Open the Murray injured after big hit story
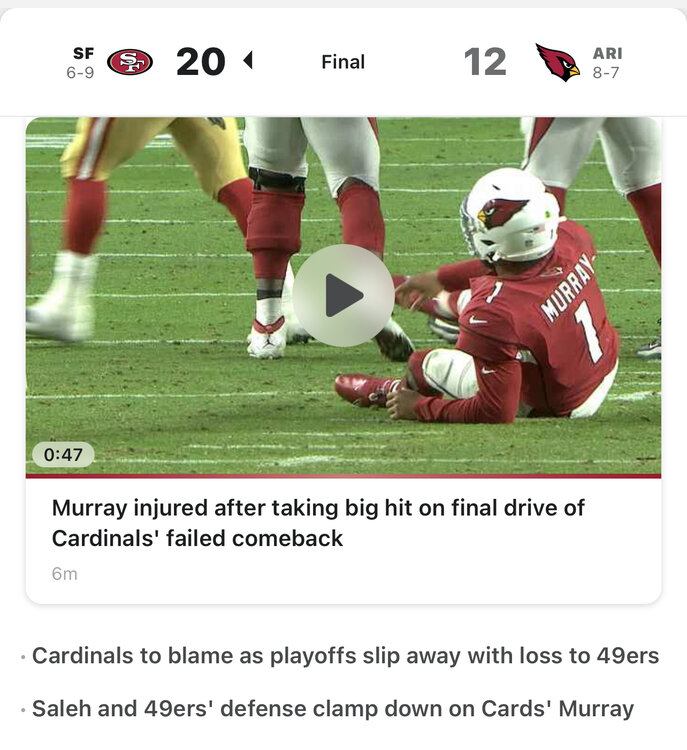Screen dimensions: 687x750 pos(318,523)
